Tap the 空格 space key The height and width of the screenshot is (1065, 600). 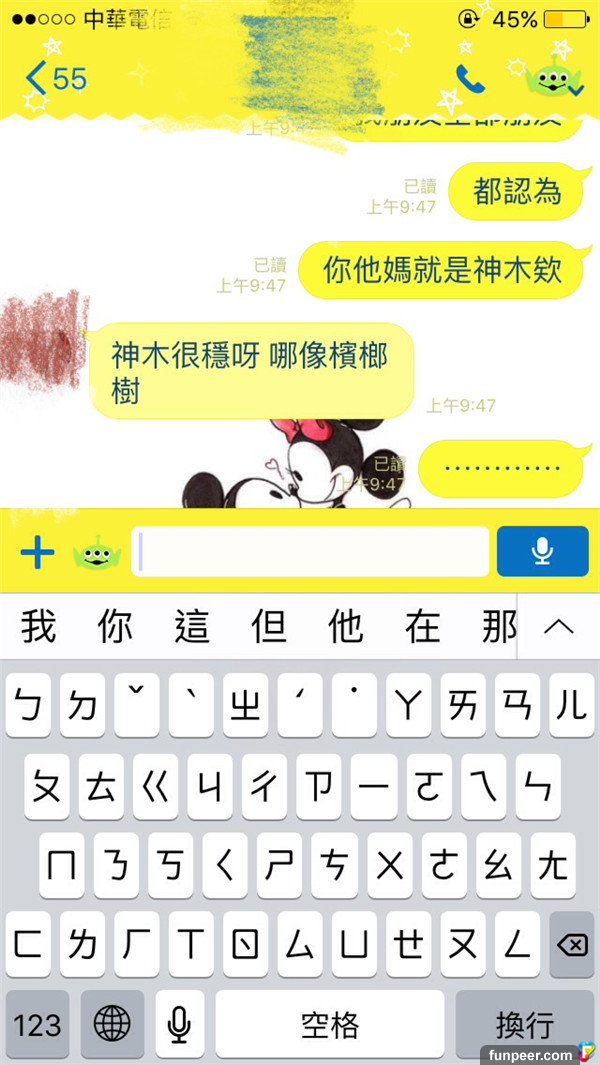pos(329,1025)
